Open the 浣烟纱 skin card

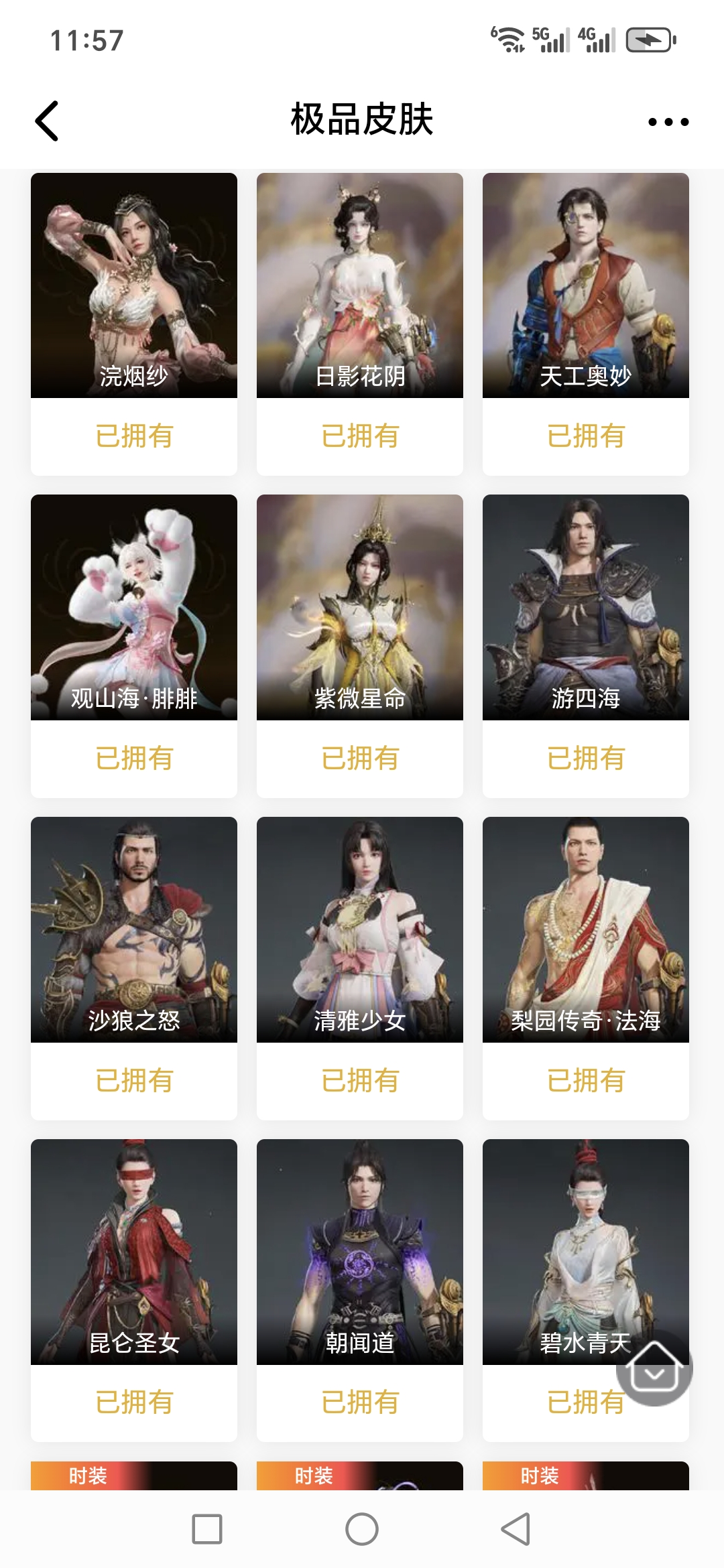point(134,286)
